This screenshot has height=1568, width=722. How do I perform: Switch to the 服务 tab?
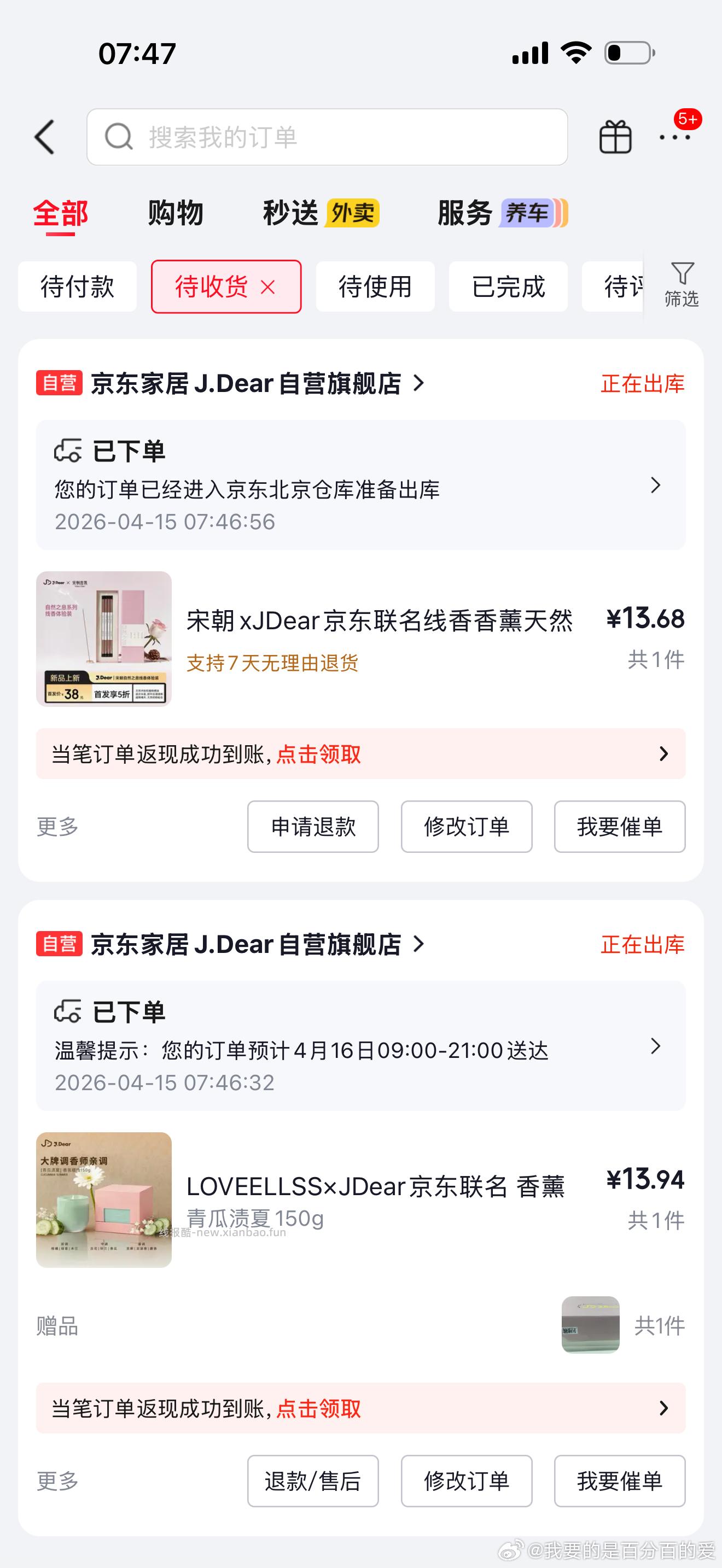(x=463, y=214)
